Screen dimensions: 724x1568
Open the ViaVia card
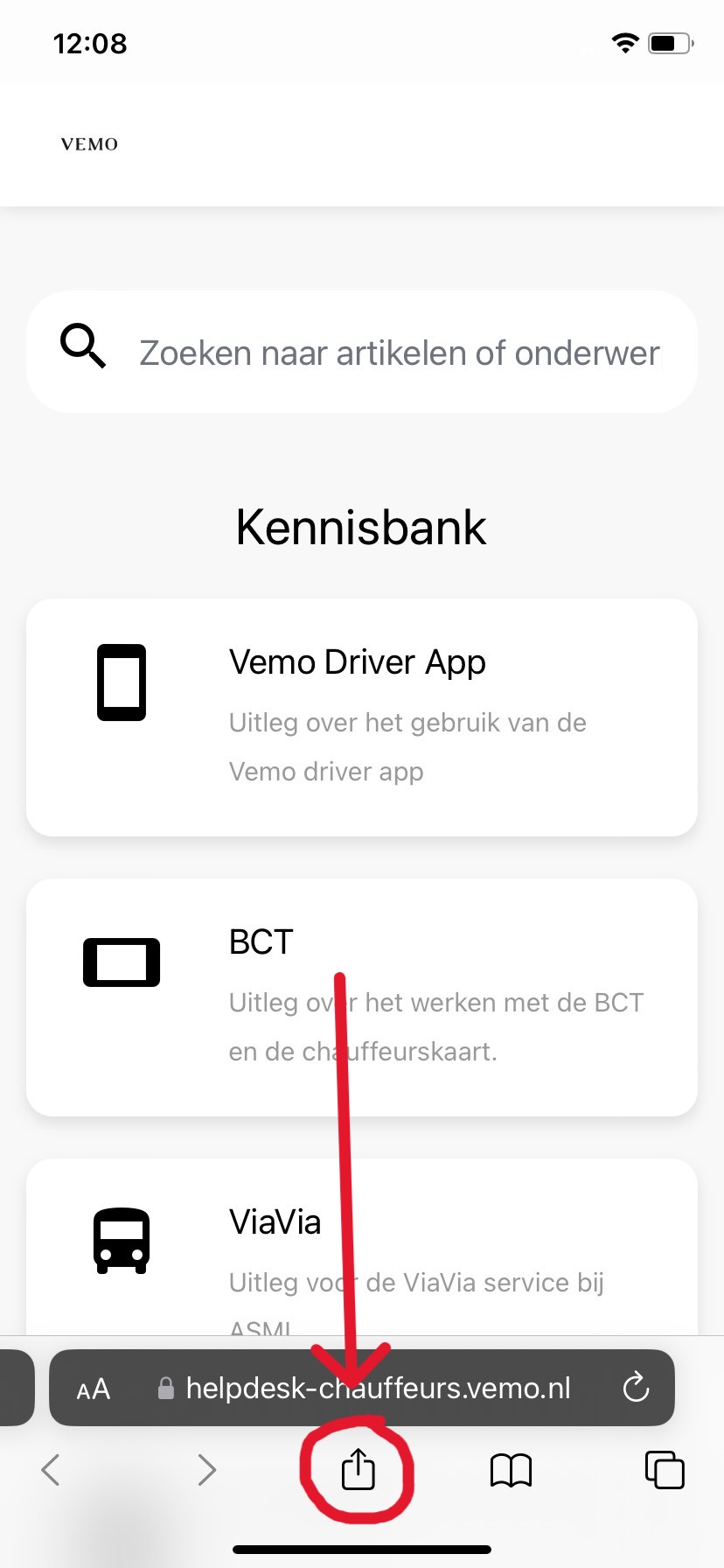point(362,1251)
